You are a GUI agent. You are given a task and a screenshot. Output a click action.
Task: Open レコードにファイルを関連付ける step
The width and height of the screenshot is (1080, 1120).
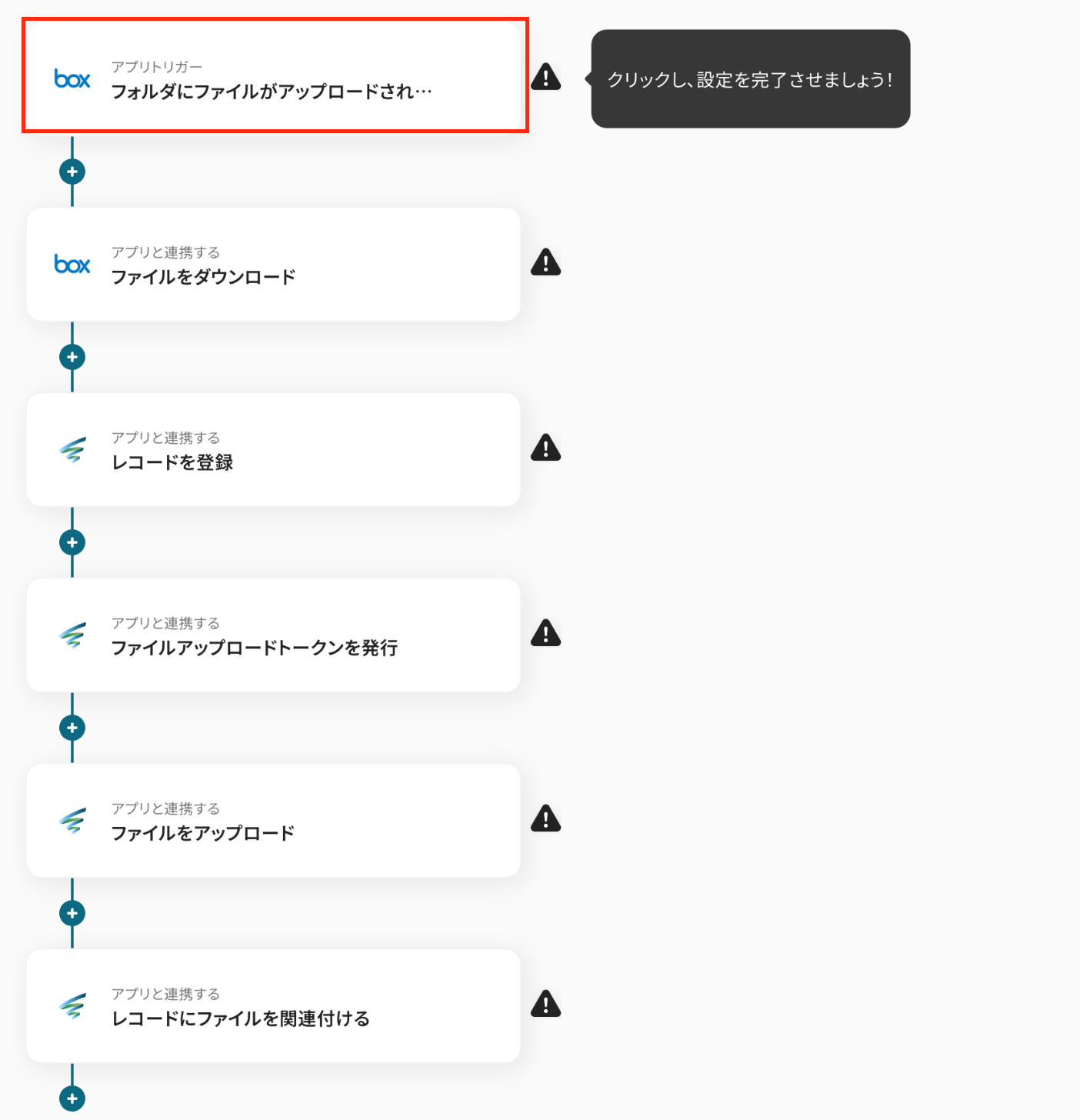pyautogui.click(x=273, y=1005)
